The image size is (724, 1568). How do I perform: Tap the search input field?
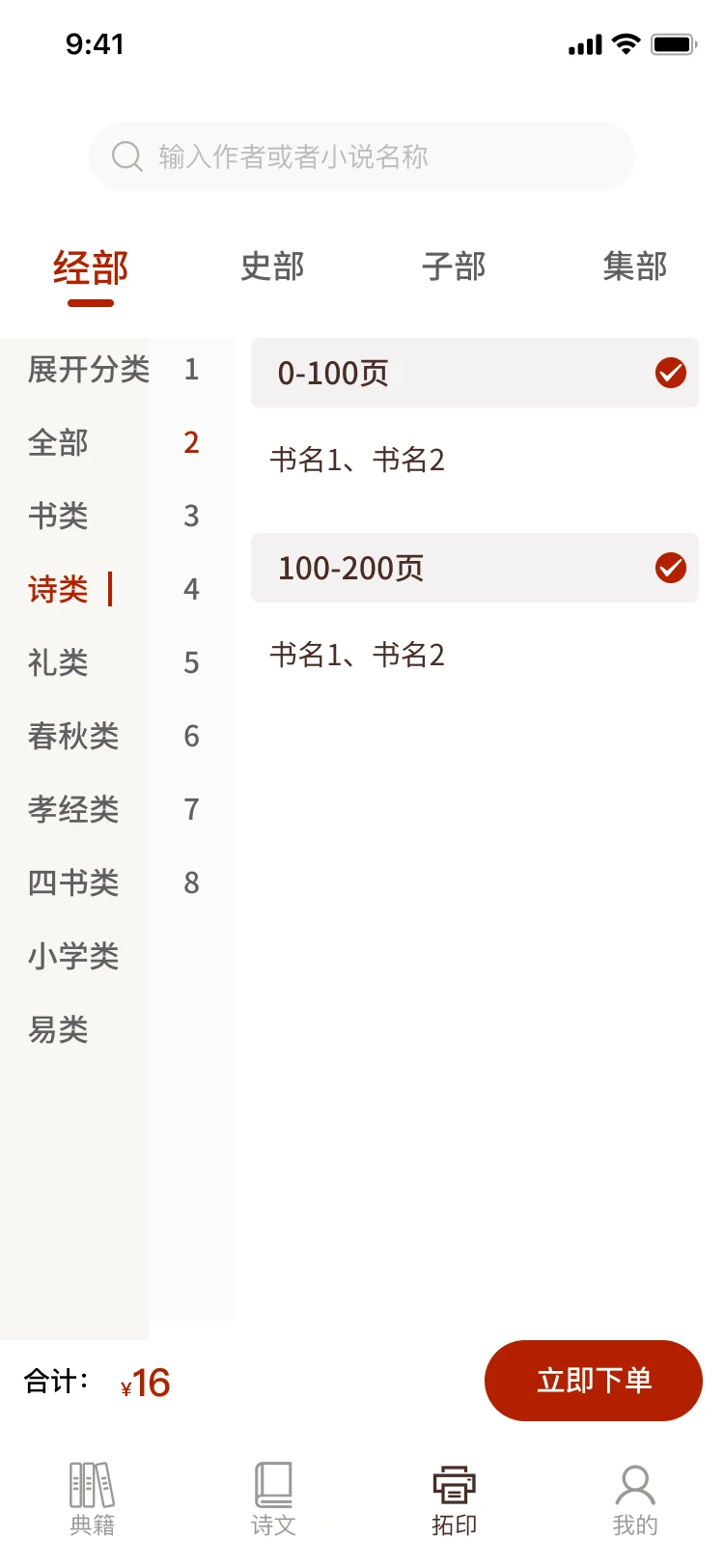pyautogui.click(x=362, y=156)
